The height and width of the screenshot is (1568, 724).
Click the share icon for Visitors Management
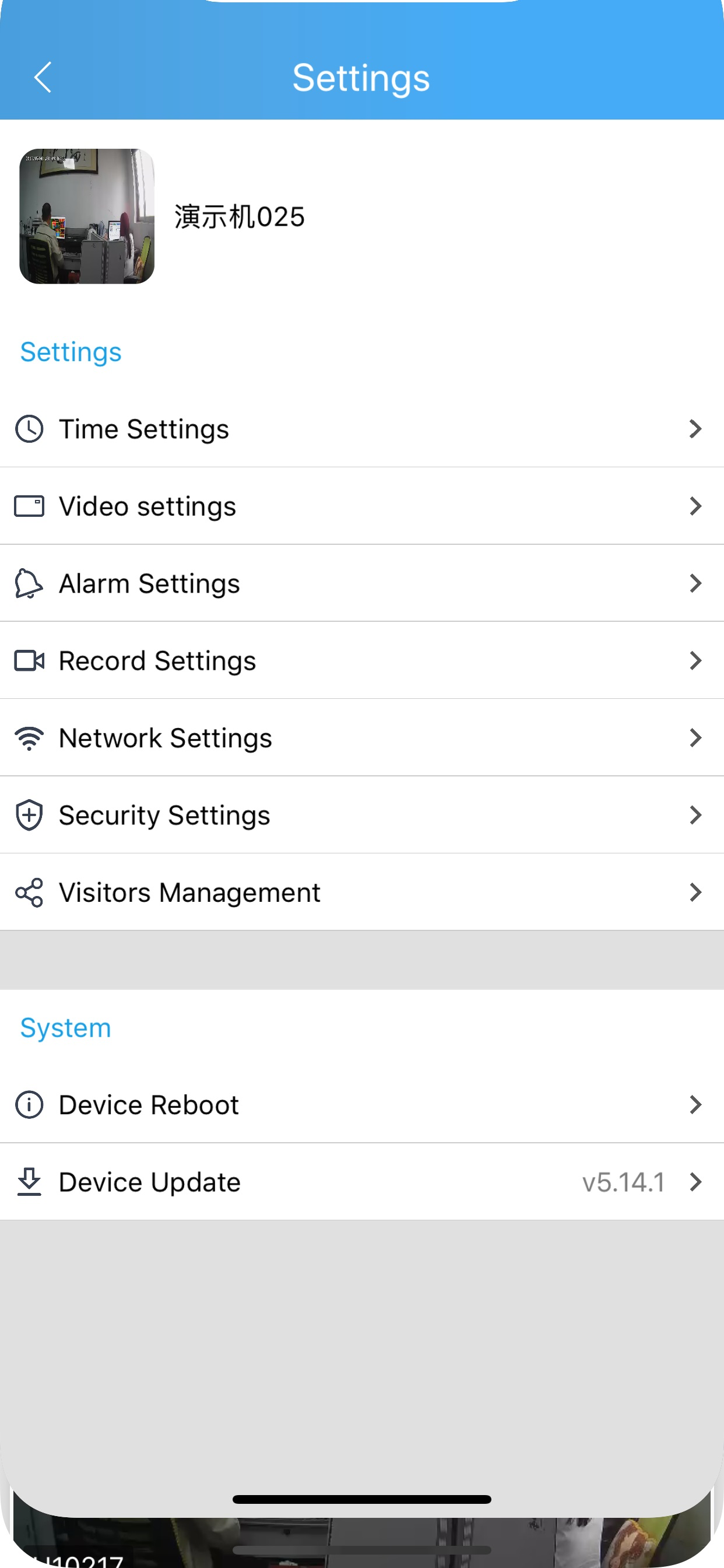click(29, 892)
